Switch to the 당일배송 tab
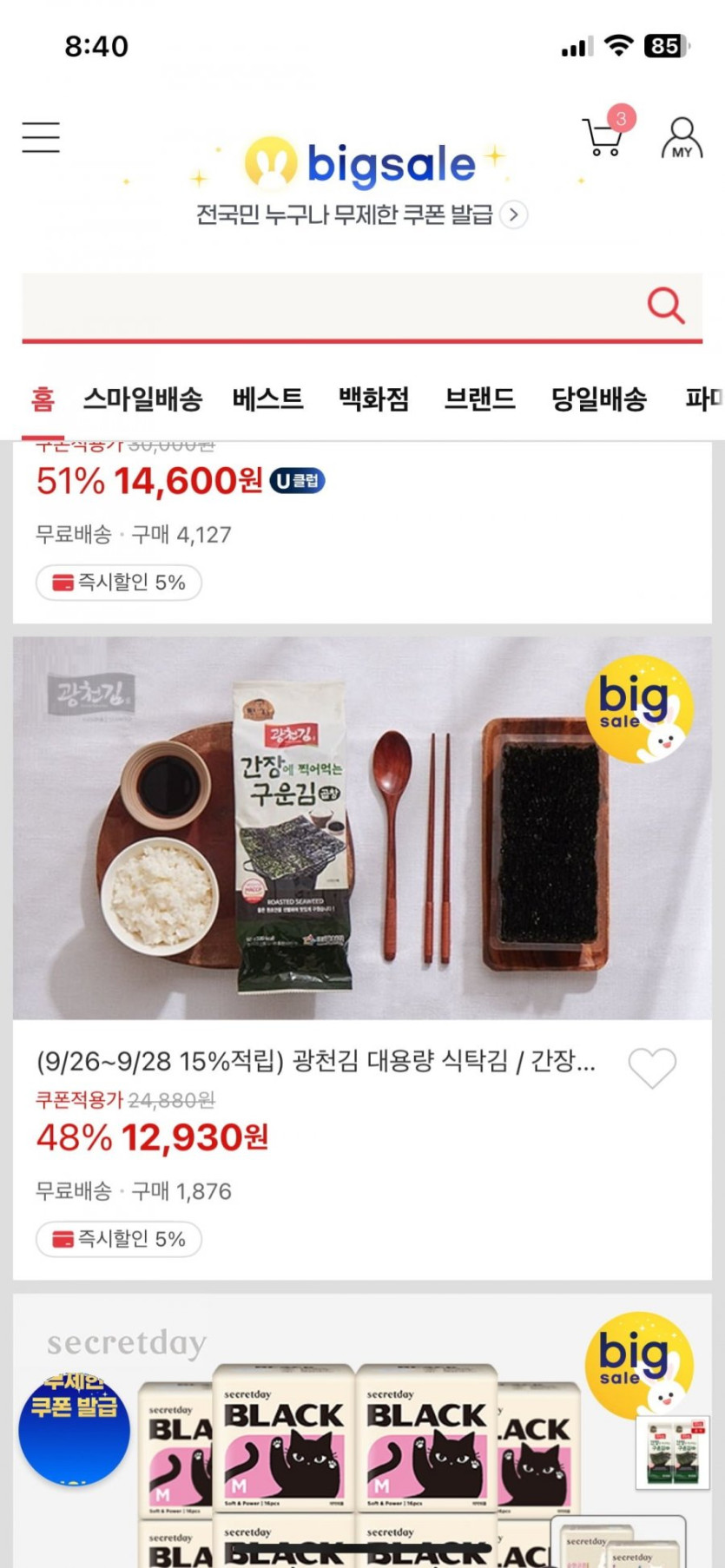Viewport: 725px width, 1568px height. tap(599, 399)
